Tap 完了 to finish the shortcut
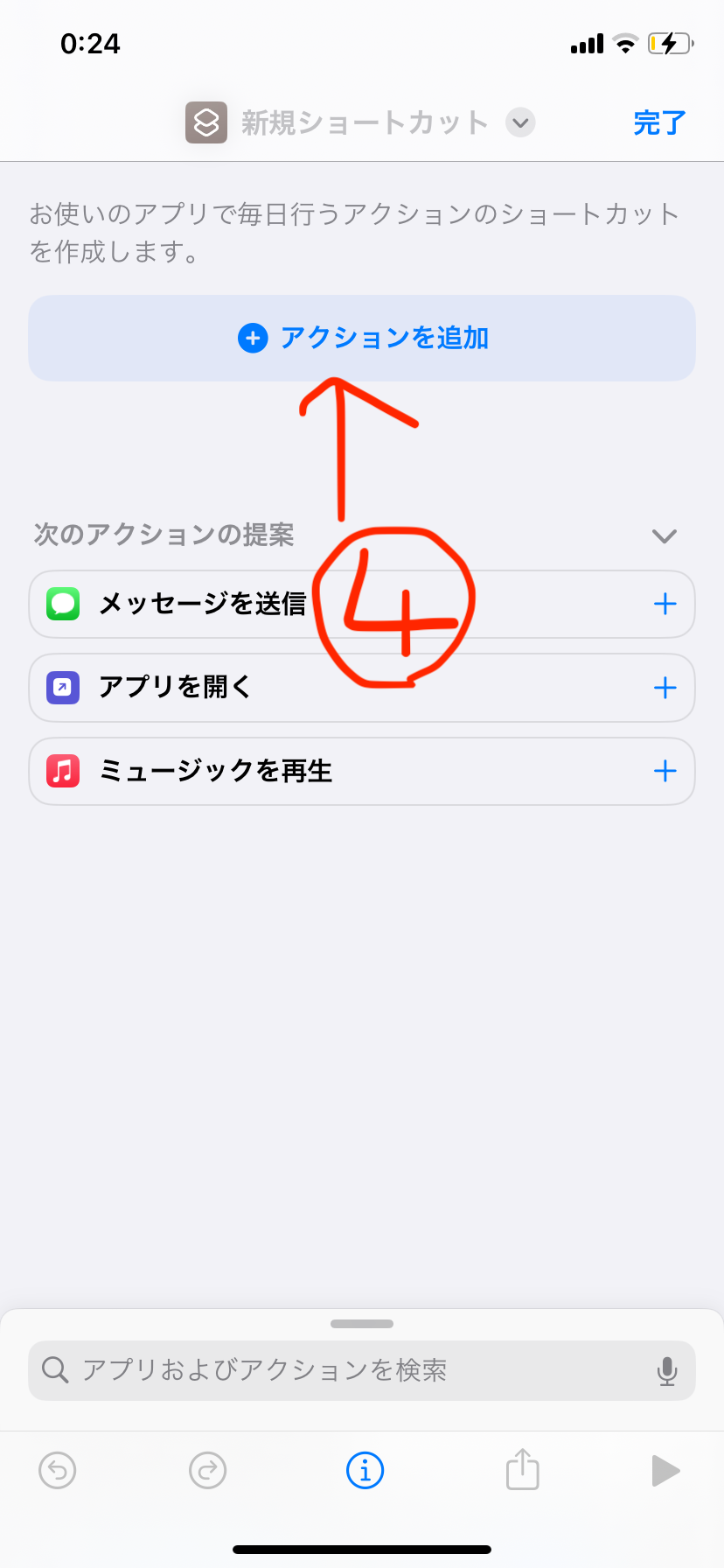 [x=659, y=122]
